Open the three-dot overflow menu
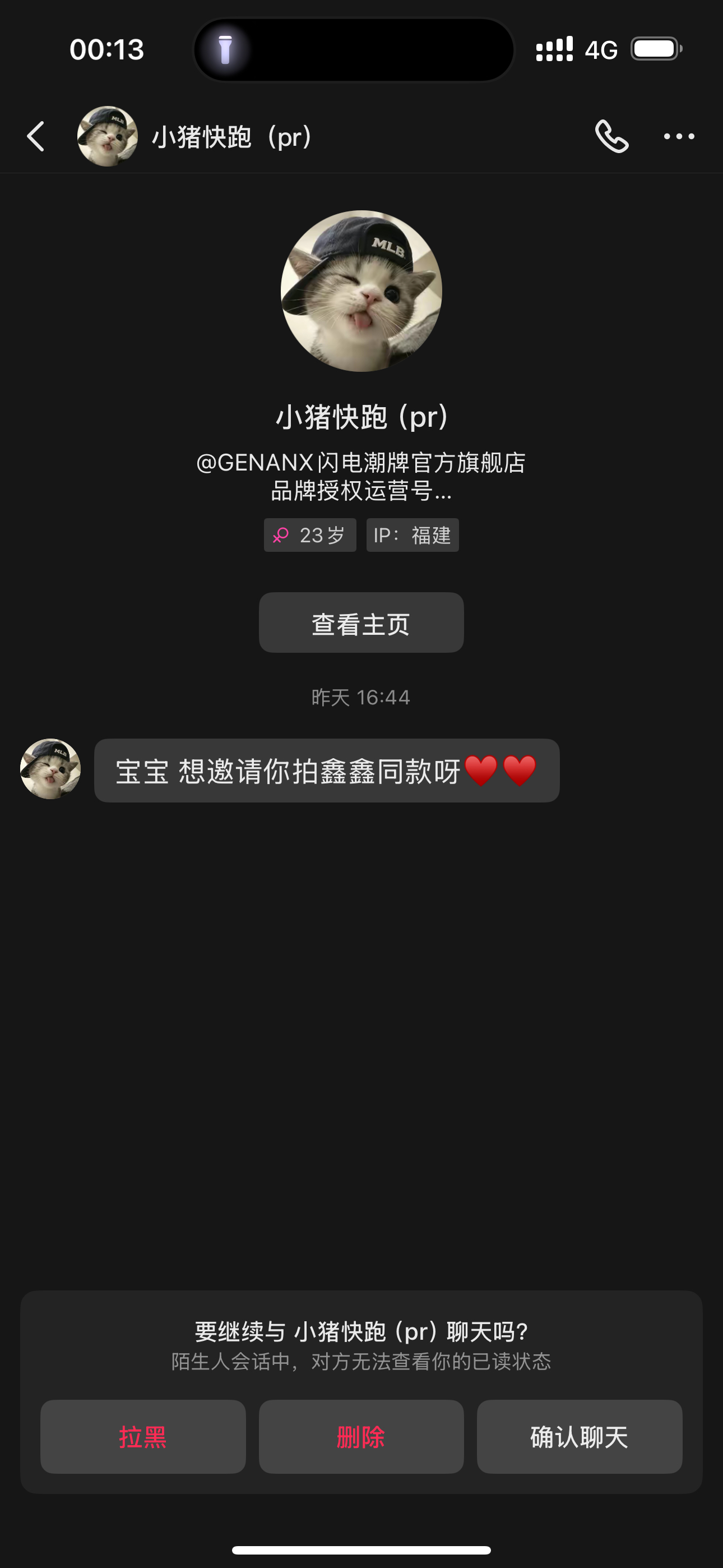 coord(679,136)
